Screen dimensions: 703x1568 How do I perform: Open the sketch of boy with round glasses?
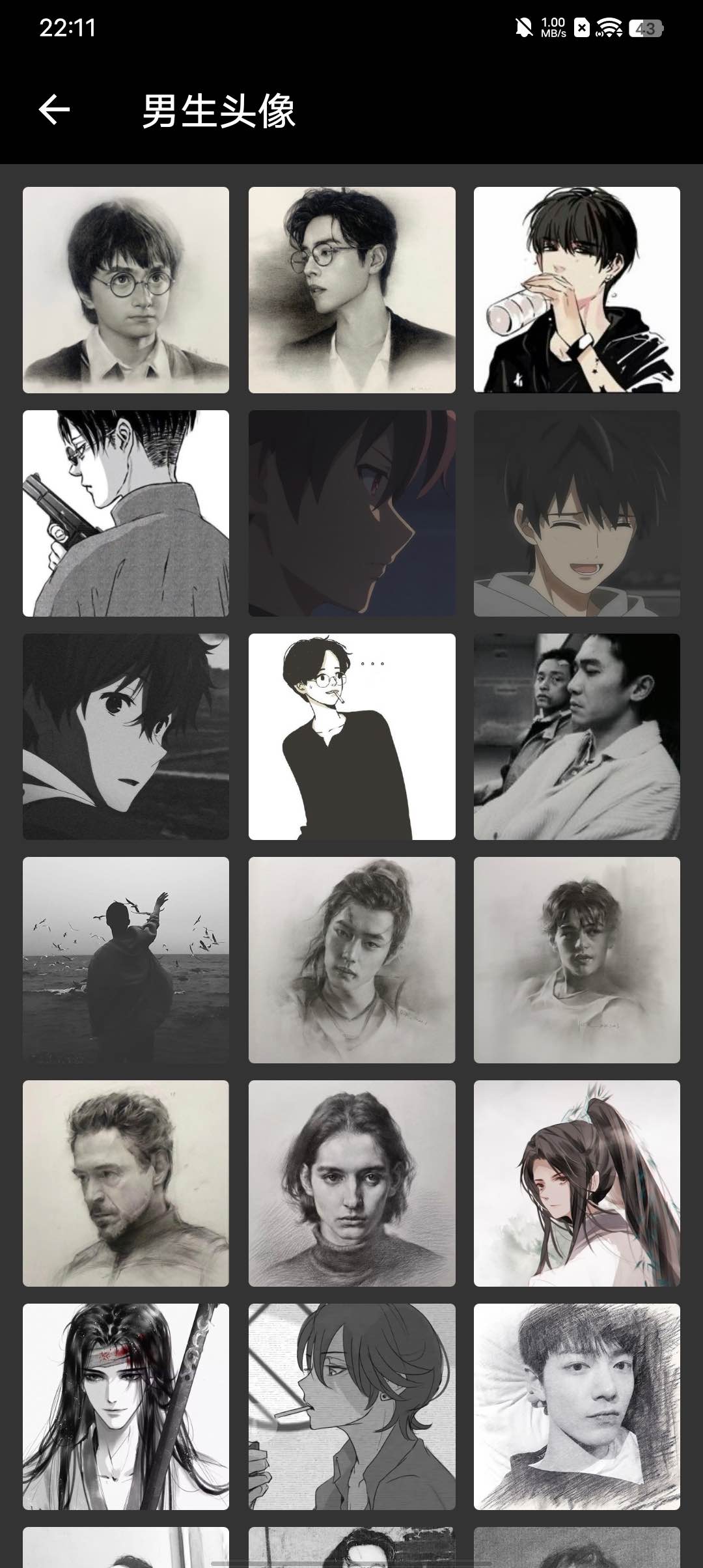126,290
